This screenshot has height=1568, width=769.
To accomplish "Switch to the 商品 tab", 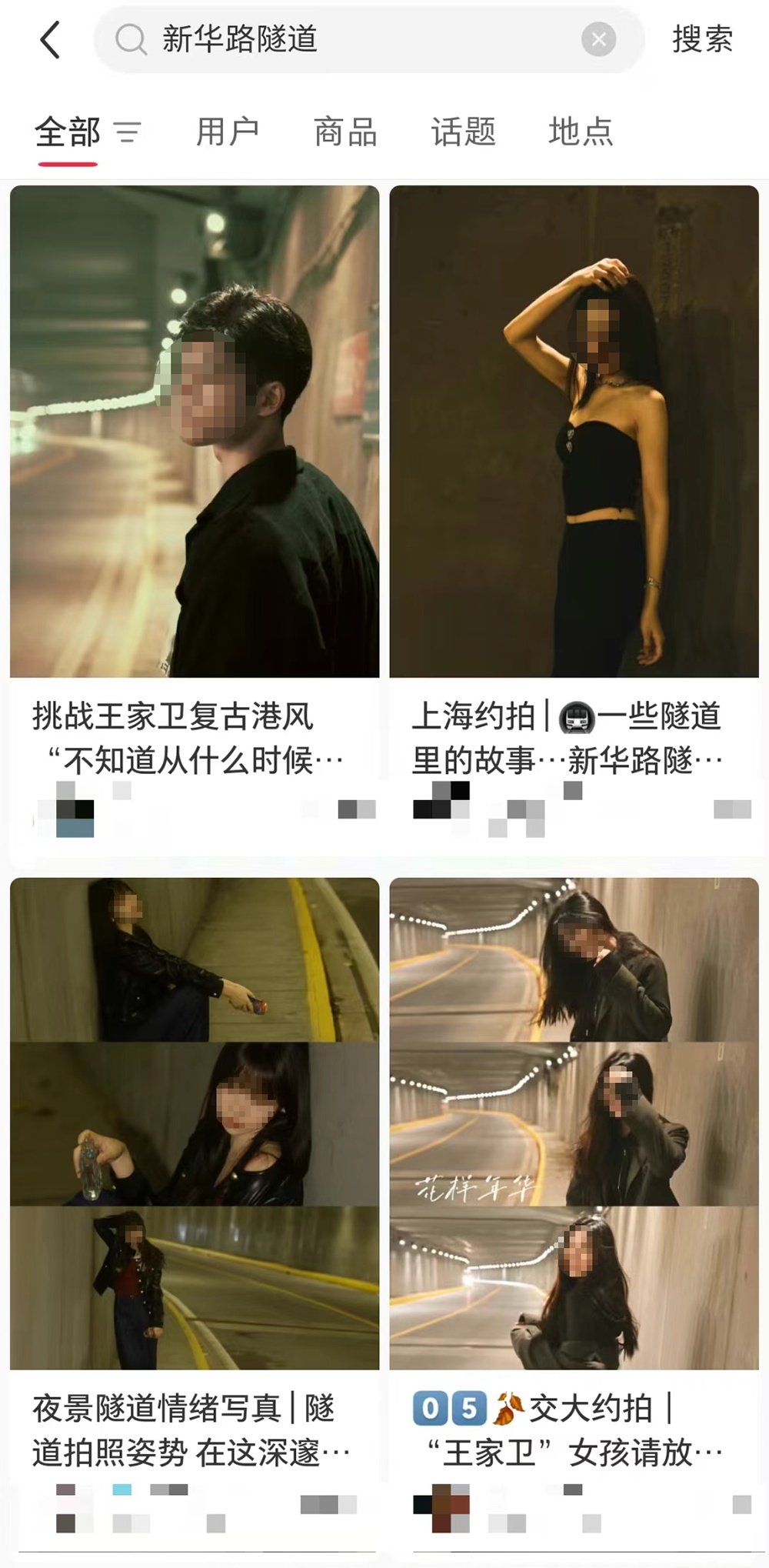I will (x=344, y=132).
